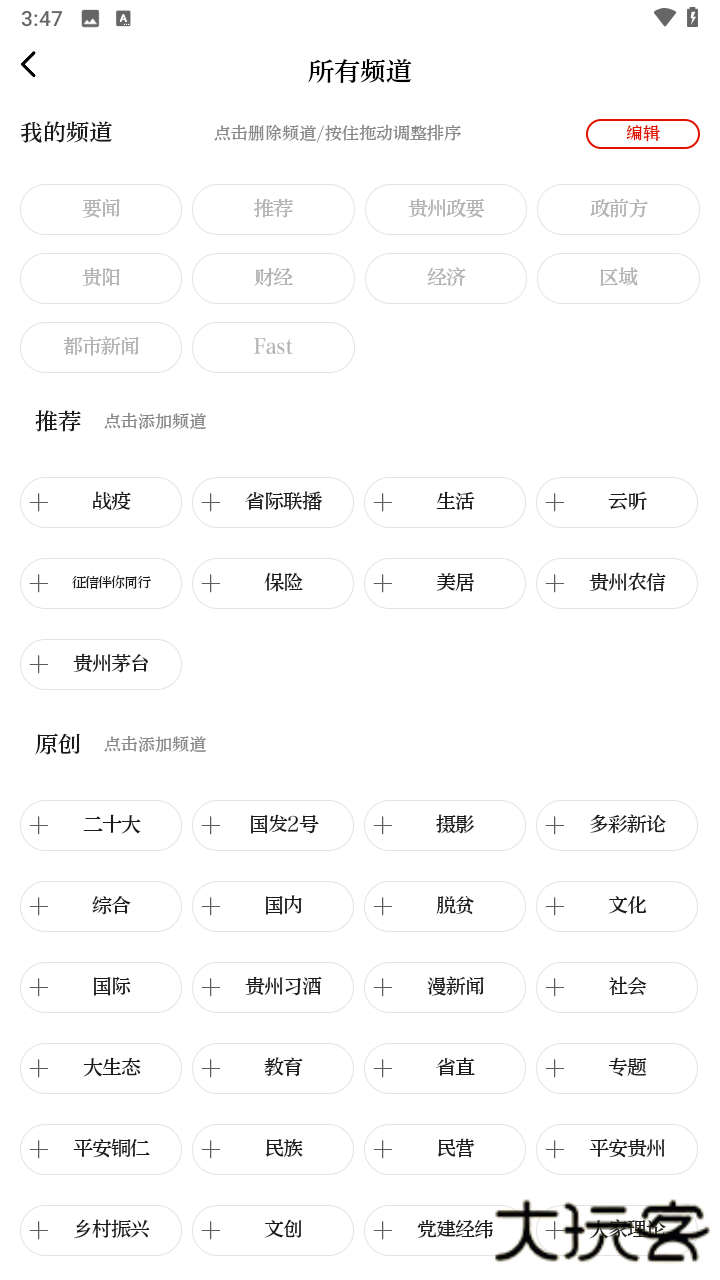Screen dimensions: 720x1280
Task: Tap the plus icon beside 大生态
Action: (40, 1068)
